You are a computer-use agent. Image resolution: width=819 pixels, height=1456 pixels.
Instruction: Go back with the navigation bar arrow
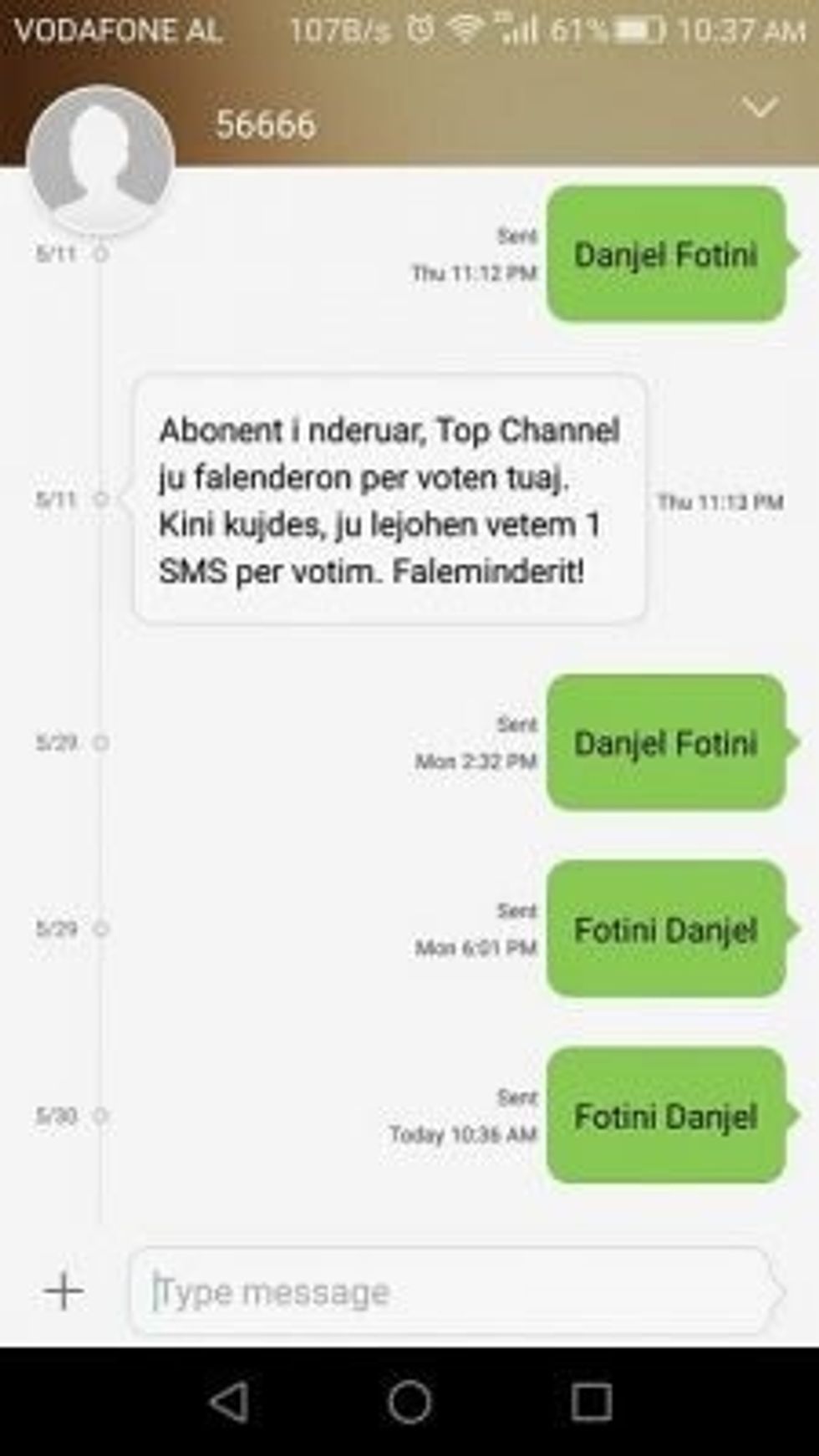[x=230, y=1402]
